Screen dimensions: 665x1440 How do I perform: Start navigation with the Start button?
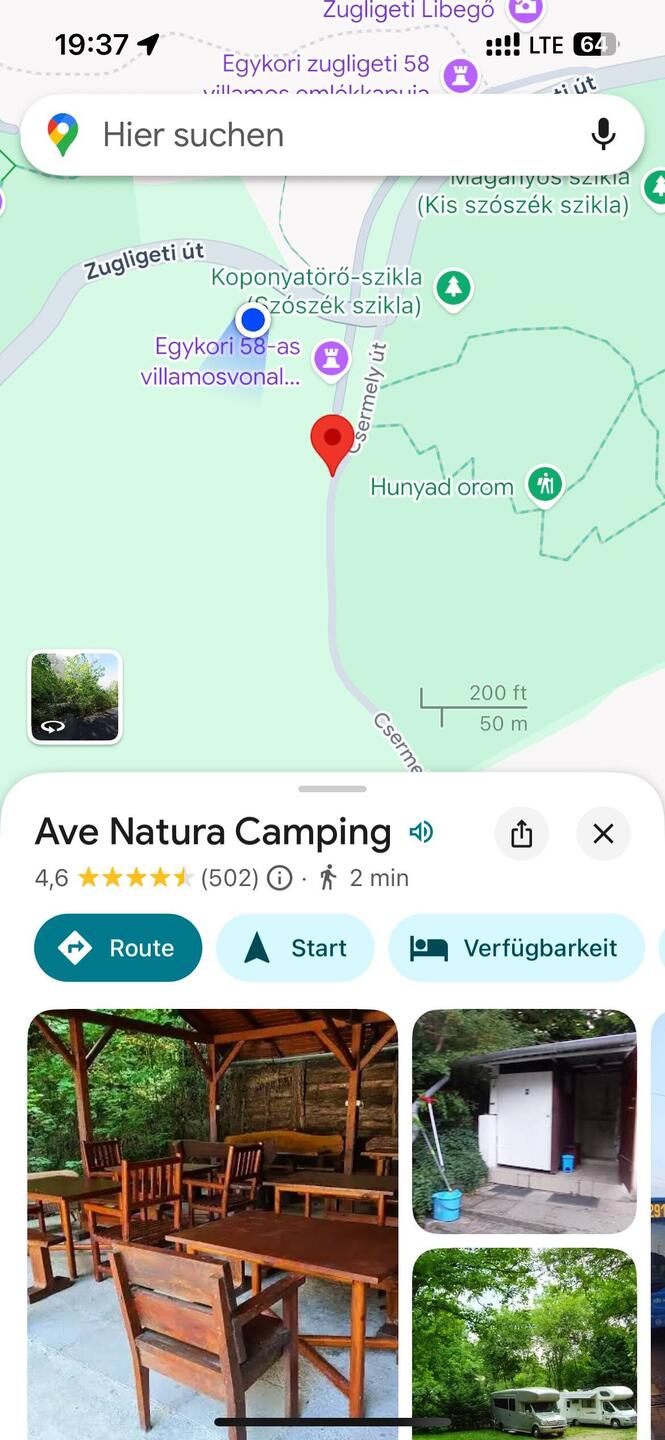295,948
